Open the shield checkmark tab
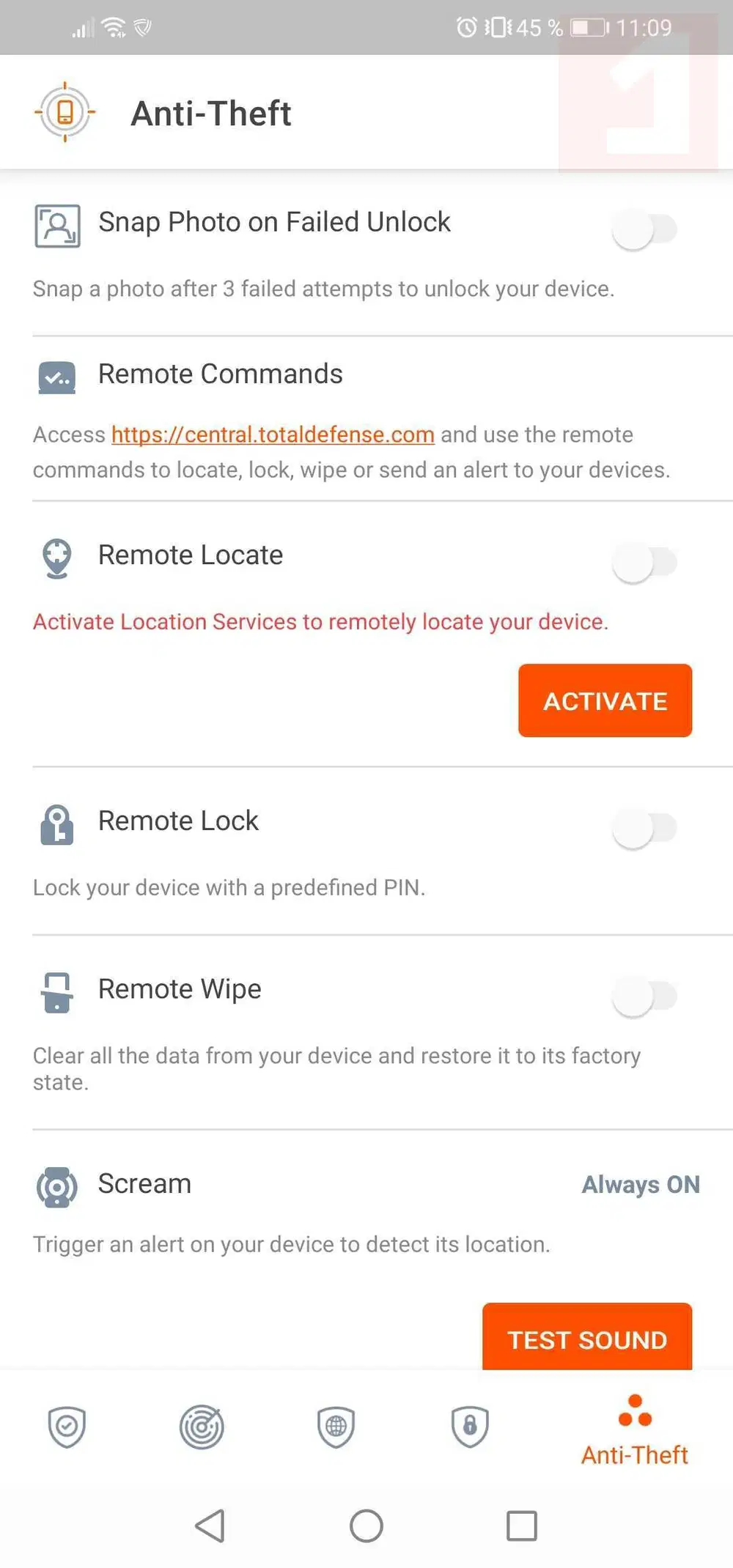Image resolution: width=733 pixels, height=1568 pixels. (x=67, y=1427)
